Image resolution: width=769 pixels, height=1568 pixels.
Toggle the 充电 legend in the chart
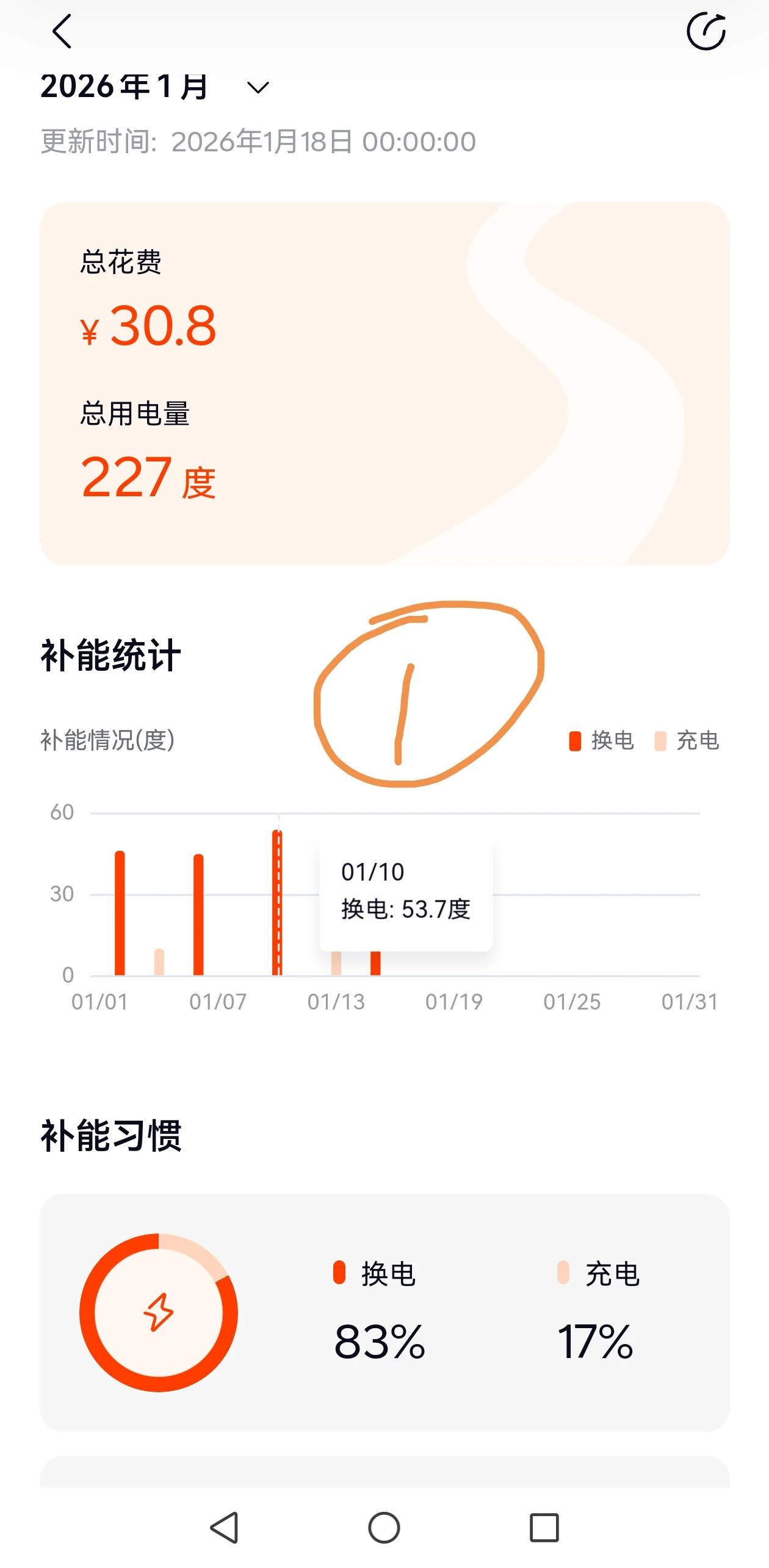tap(687, 741)
